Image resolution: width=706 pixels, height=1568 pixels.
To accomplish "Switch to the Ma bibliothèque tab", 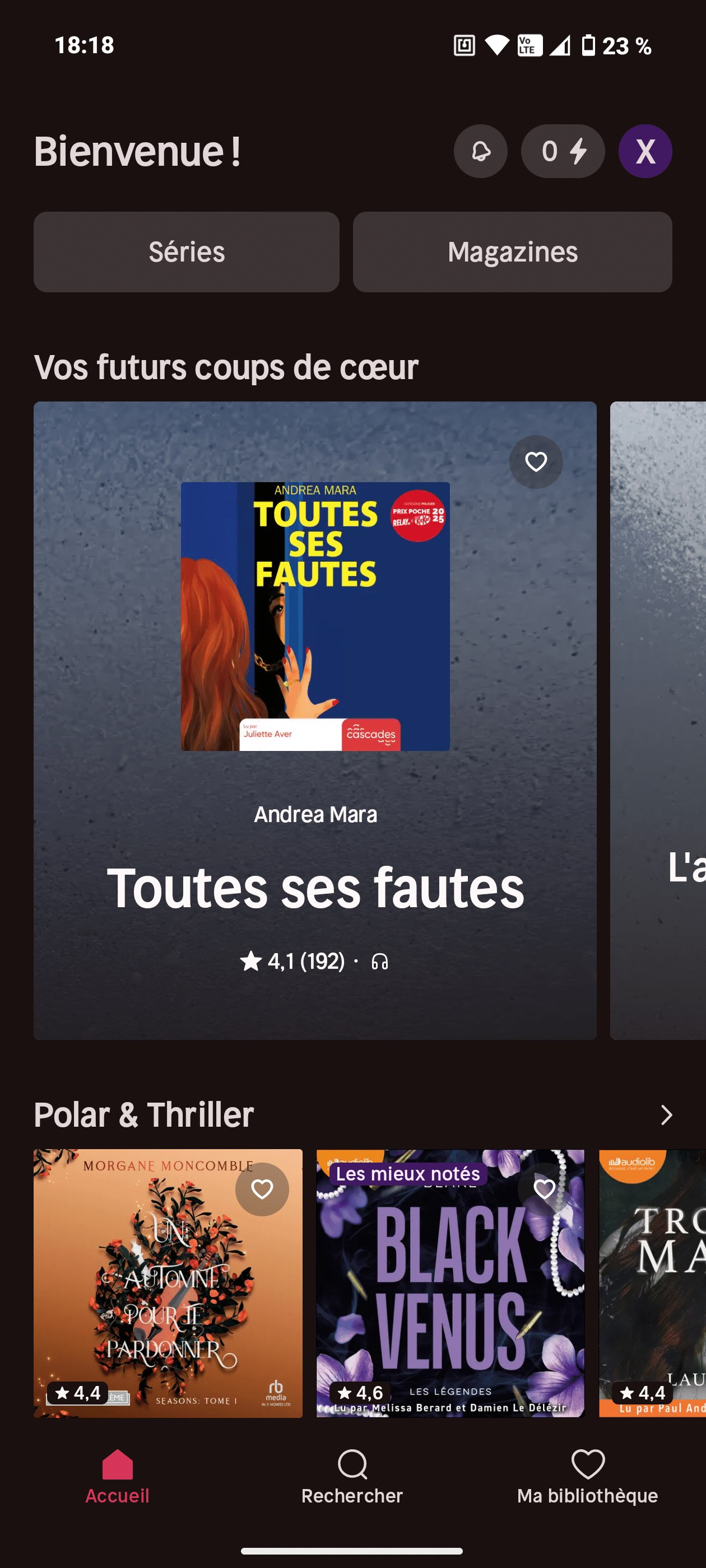I will point(587,1476).
